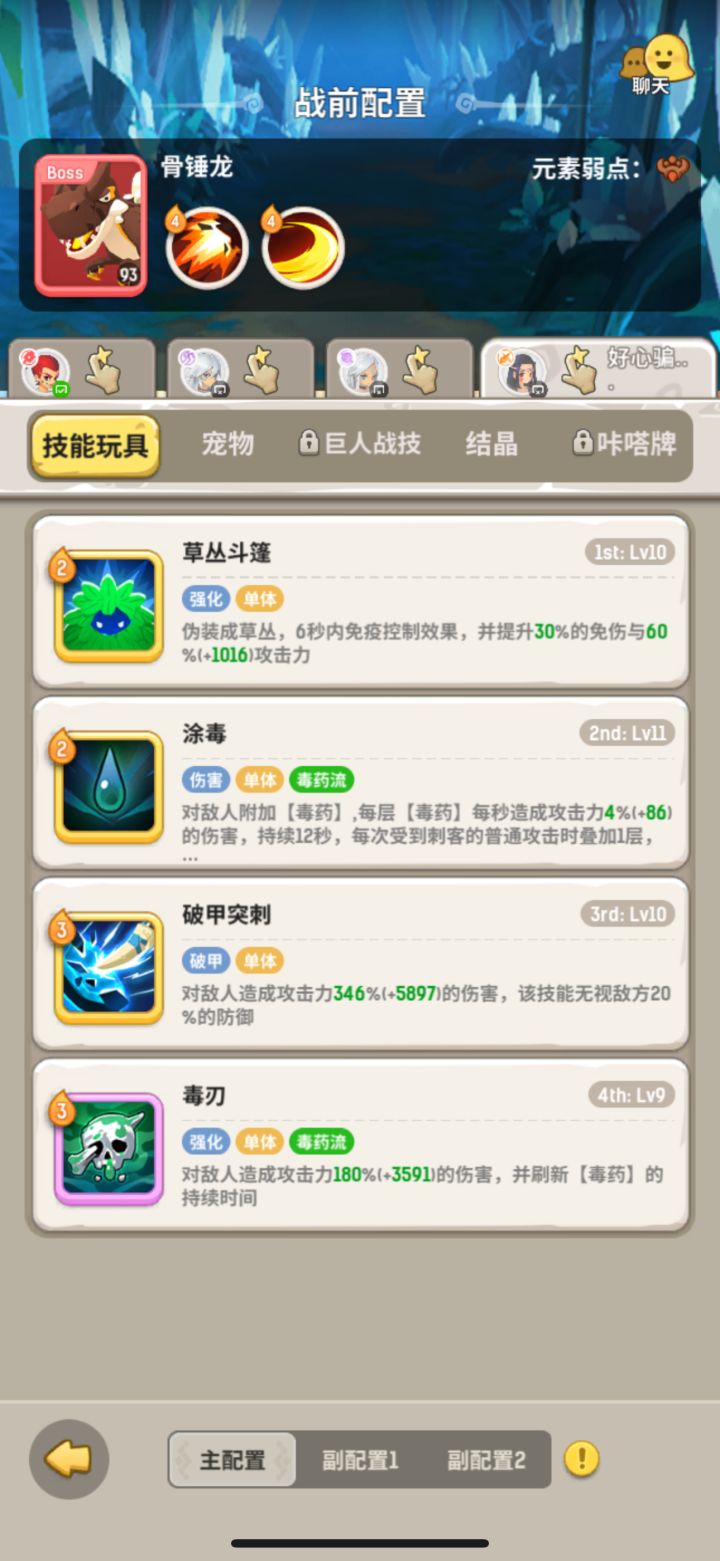Open the 结晶 tab

tap(490, 446)
